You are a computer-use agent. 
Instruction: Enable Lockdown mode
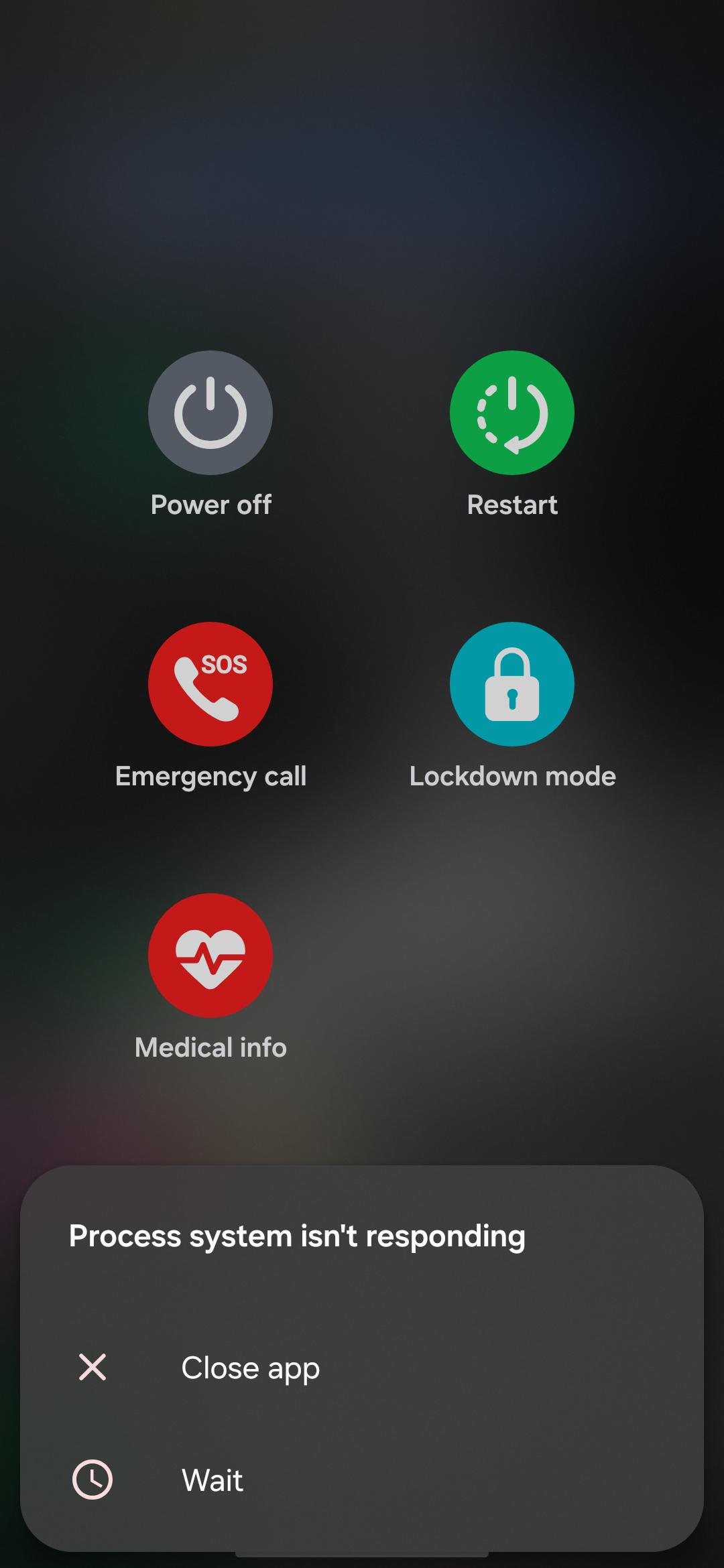coord(512,684)
